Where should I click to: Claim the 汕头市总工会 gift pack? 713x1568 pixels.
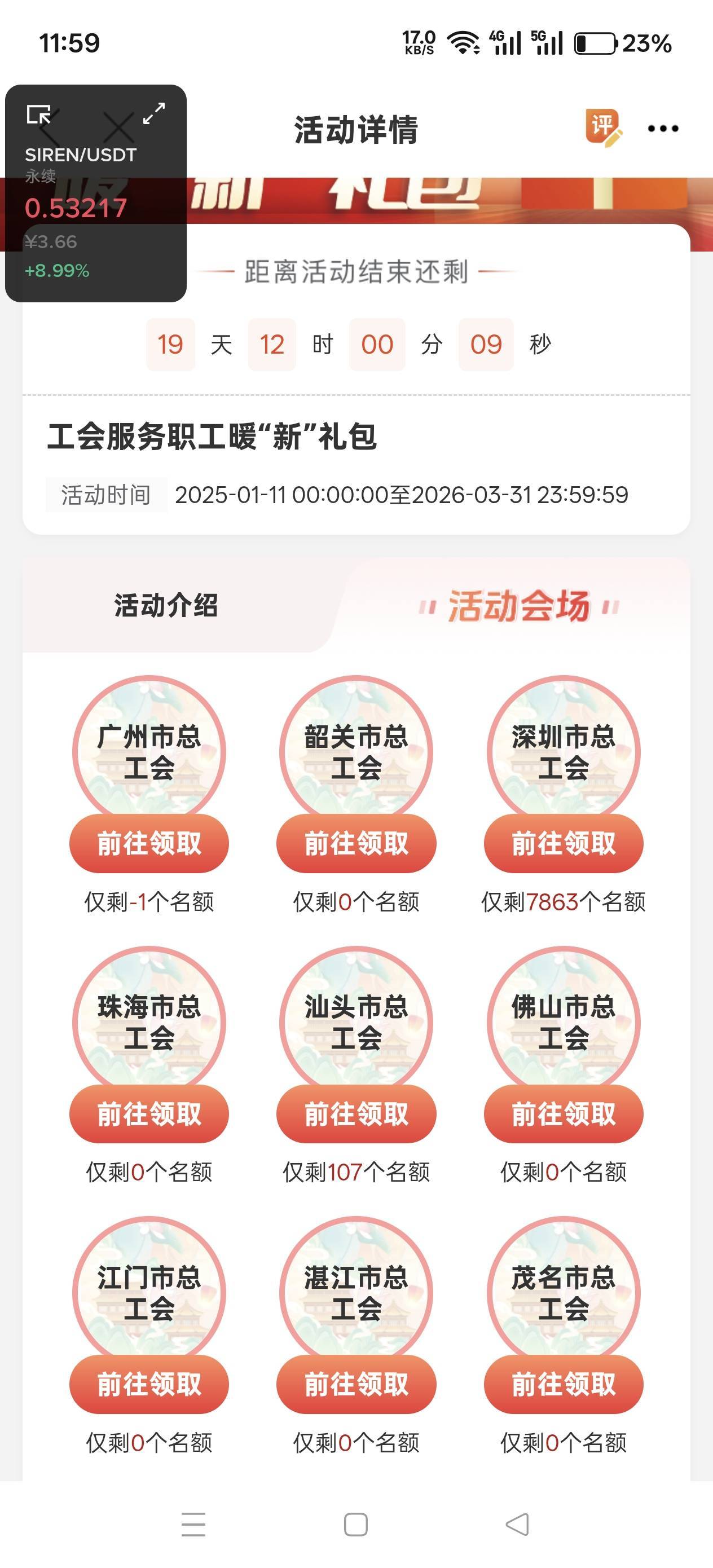click(356, 1114)
